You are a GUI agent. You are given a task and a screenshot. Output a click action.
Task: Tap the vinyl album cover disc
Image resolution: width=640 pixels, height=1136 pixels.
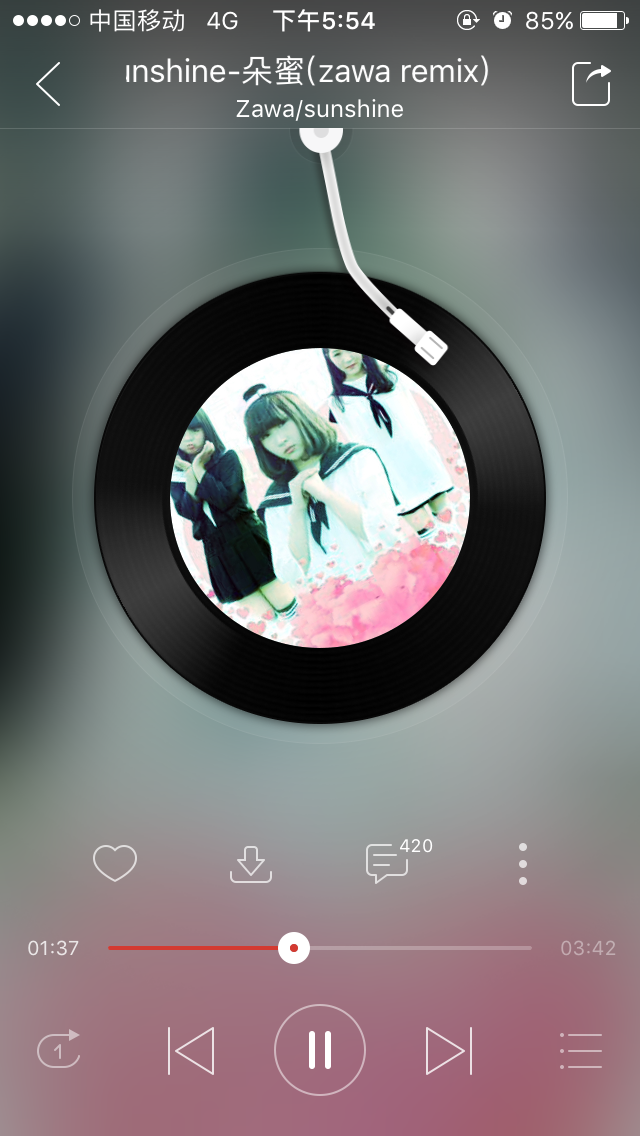pos(320,498)
